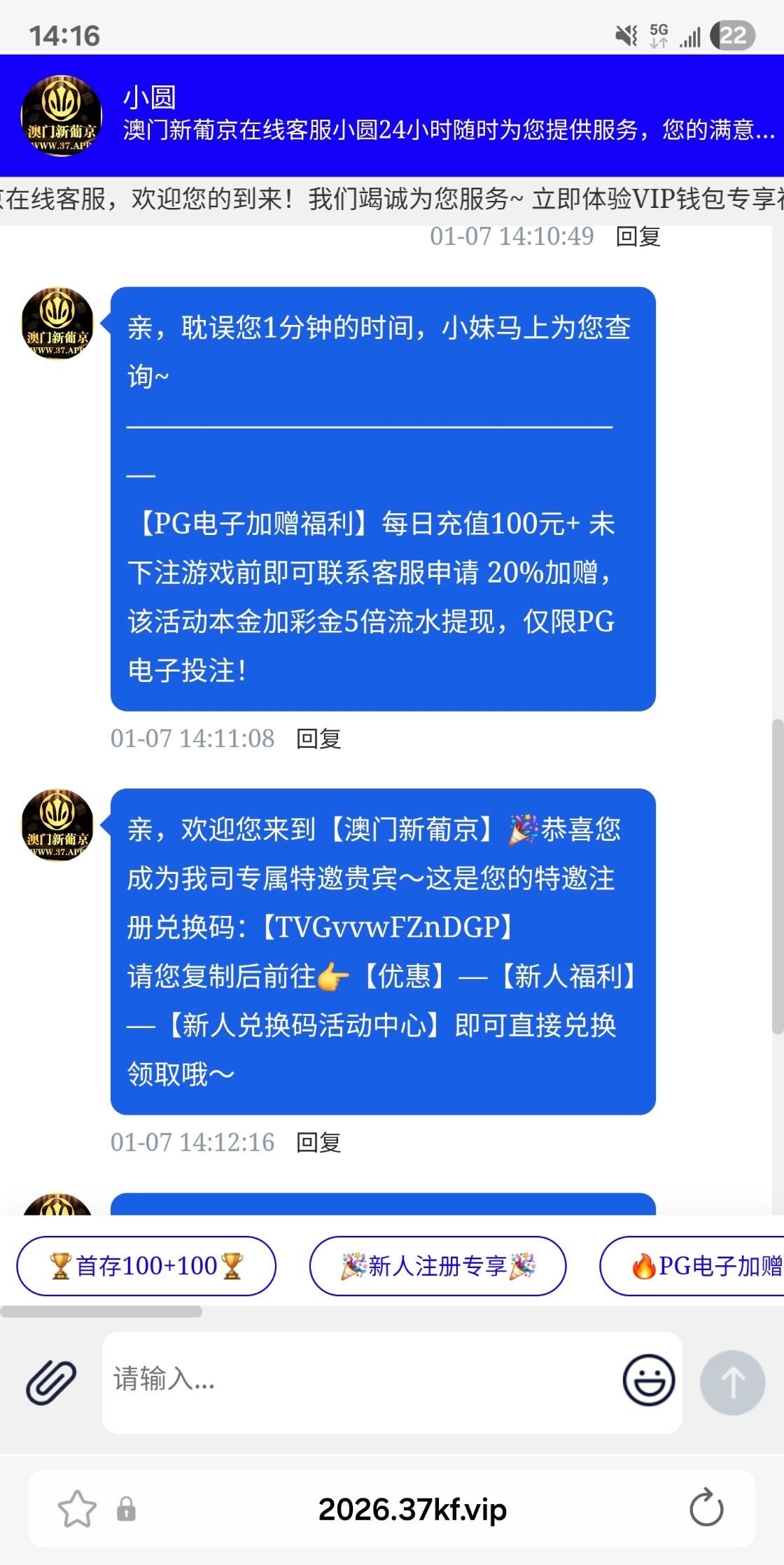
Task: Select the 首存100+100 quick chip
Action: click(x=146, y=1266)
